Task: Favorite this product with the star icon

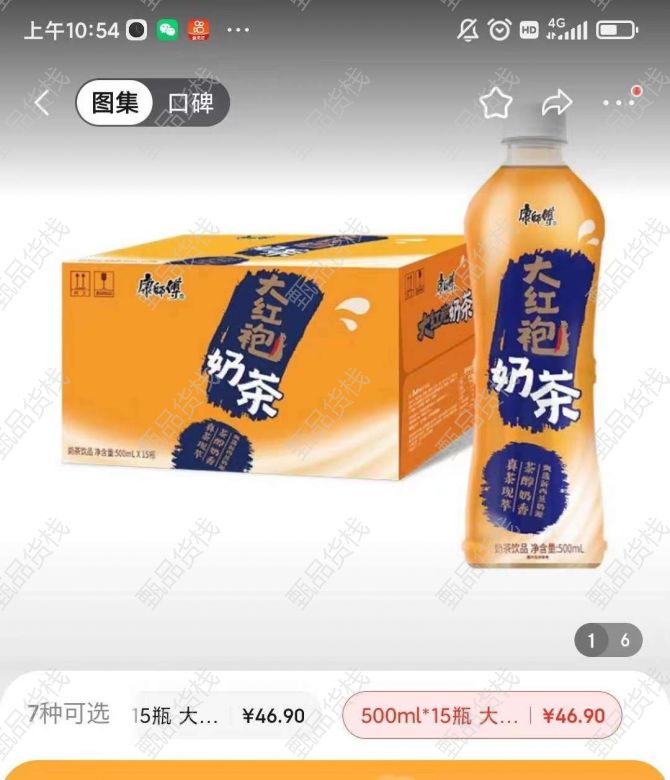Action: 495,103
